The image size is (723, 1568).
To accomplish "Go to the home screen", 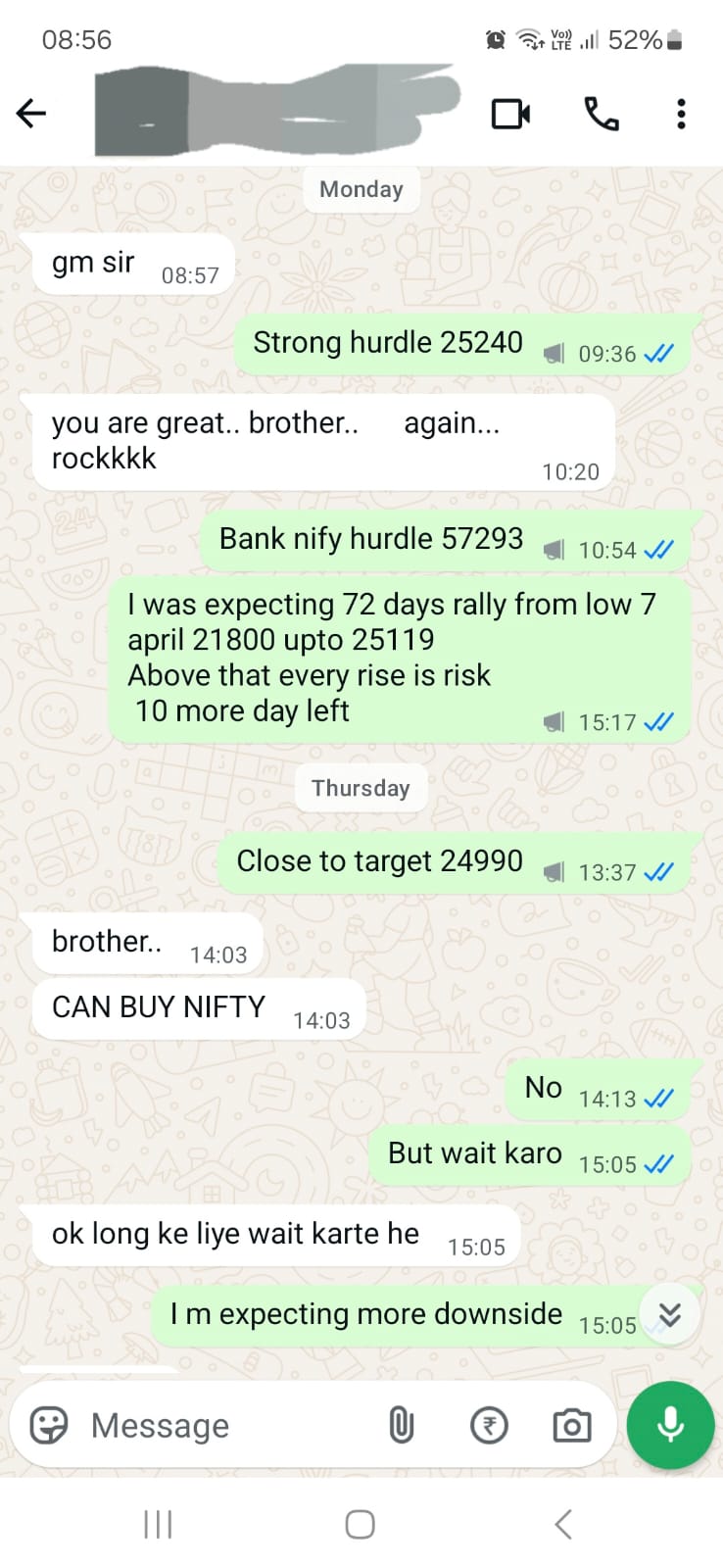I will point(360,1524).
